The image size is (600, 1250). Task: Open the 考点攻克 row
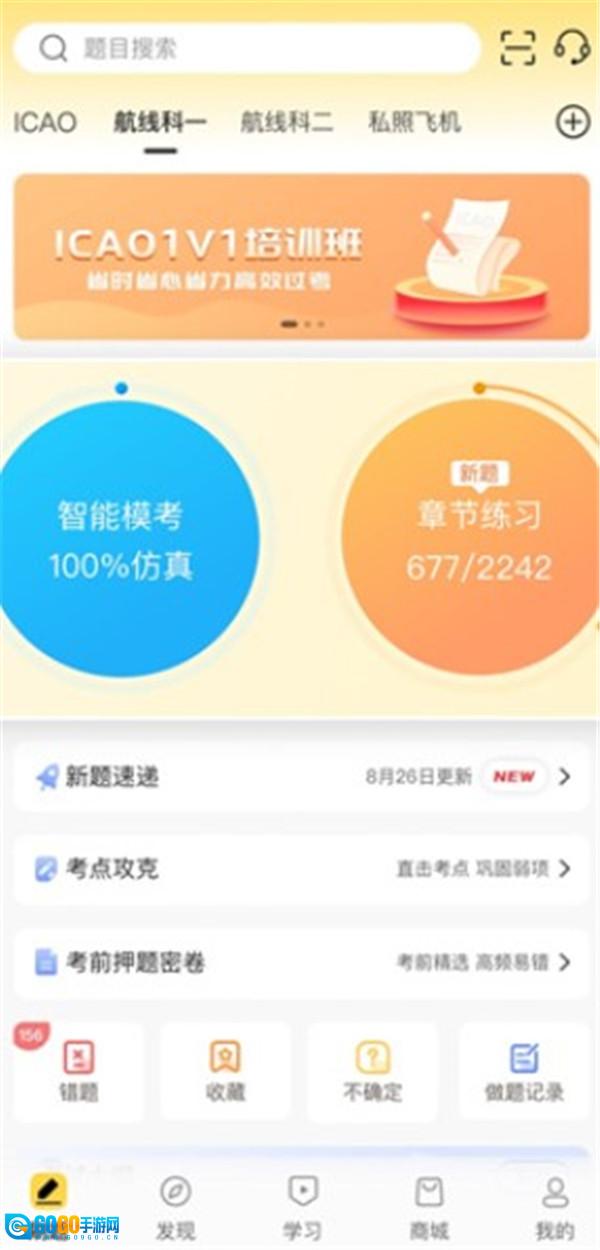301,869
